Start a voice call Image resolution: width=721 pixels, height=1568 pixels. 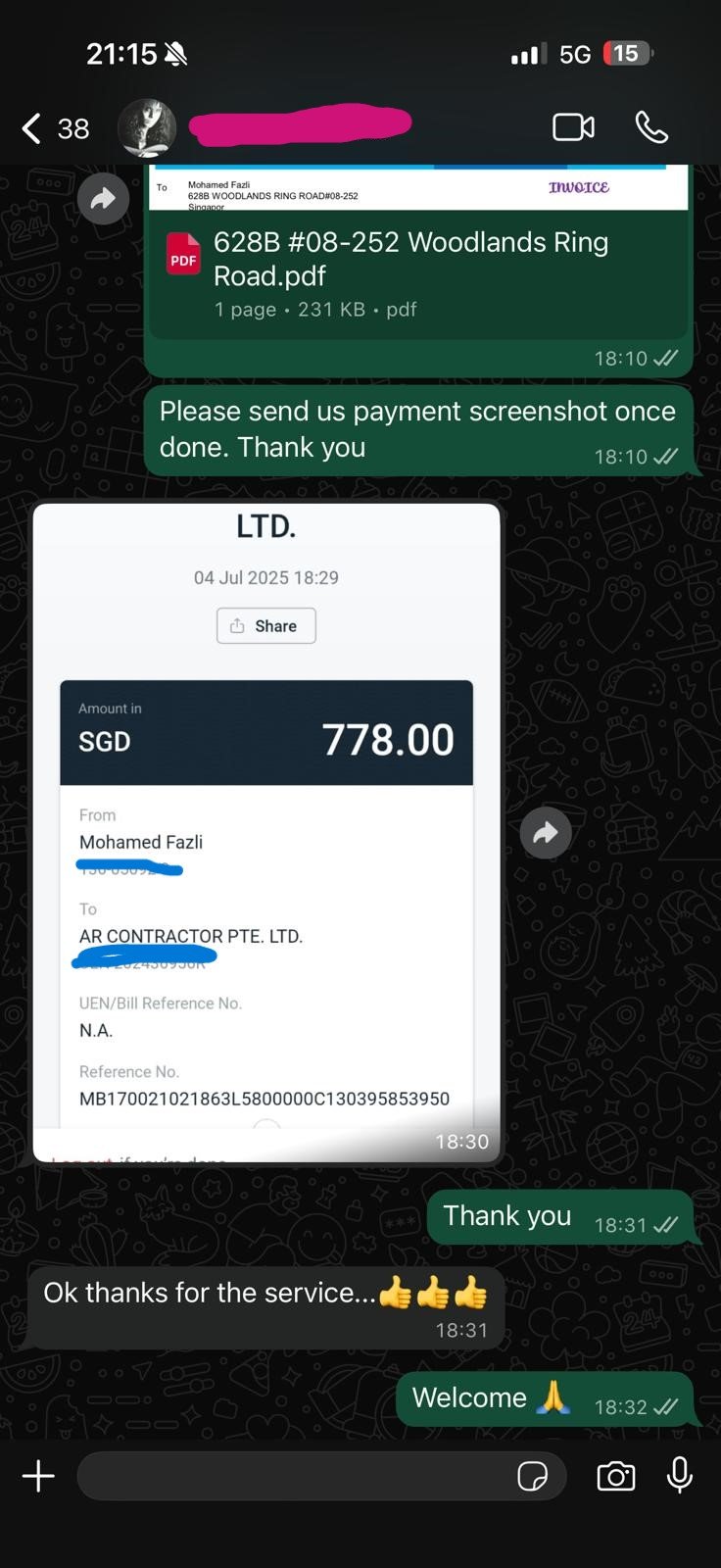point(651,128)
